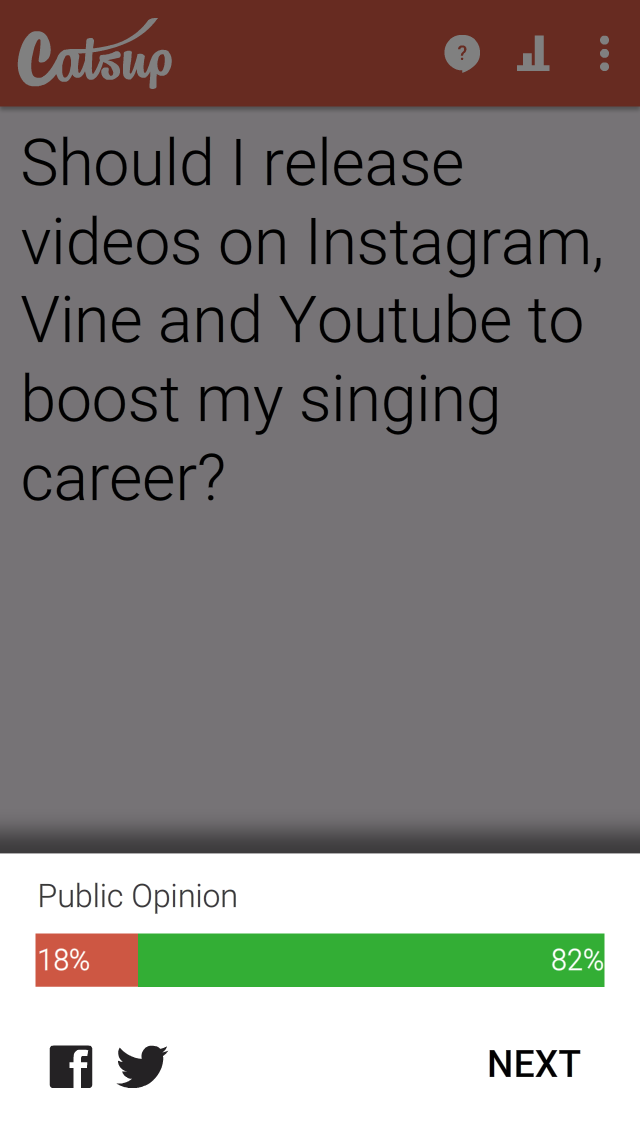Open the ask-a-question bubble icon
This screenshot has width=640, height=1138.
461,54
